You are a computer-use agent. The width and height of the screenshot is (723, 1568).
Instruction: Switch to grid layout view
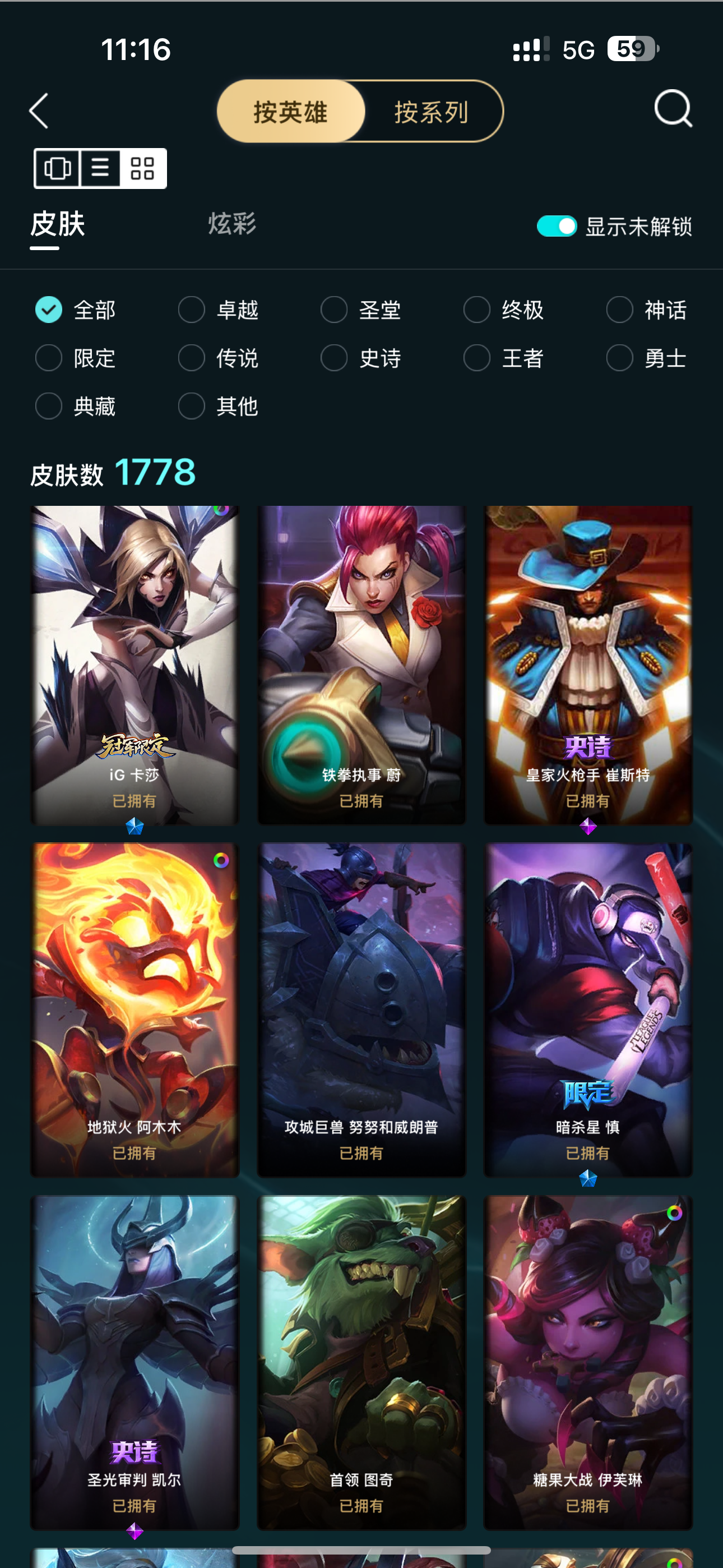(143, 168)
